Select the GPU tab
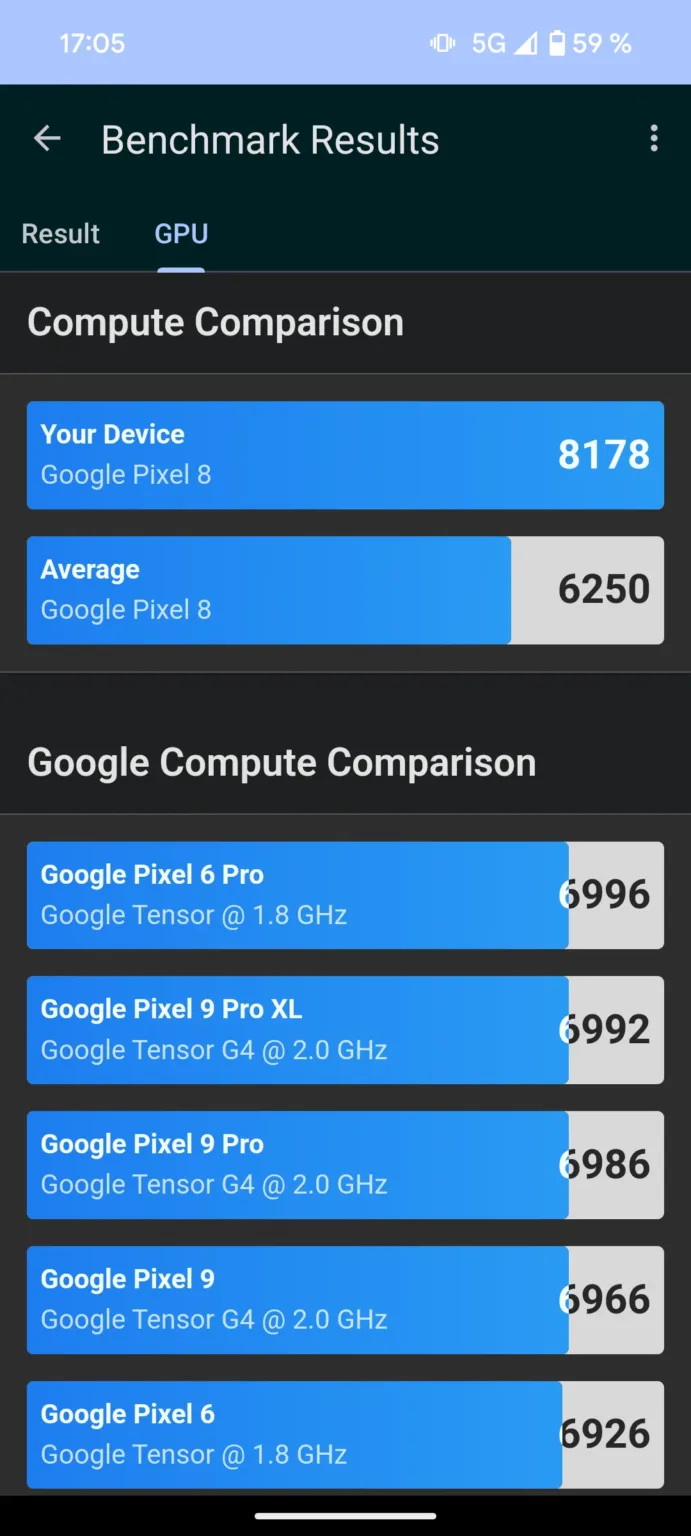This screenshot has height=1536, width=691. [x=181, y=234]
